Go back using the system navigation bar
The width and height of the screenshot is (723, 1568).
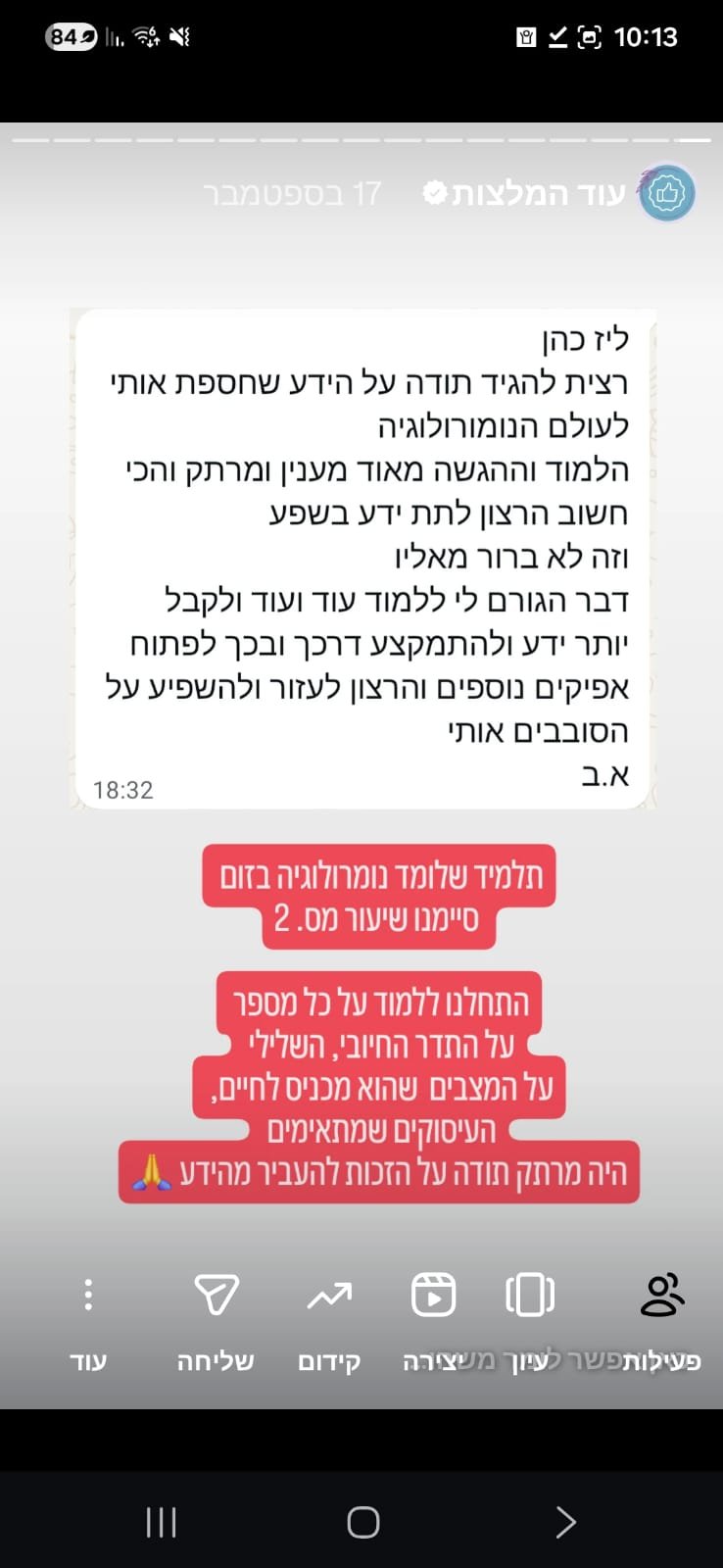564,1521
